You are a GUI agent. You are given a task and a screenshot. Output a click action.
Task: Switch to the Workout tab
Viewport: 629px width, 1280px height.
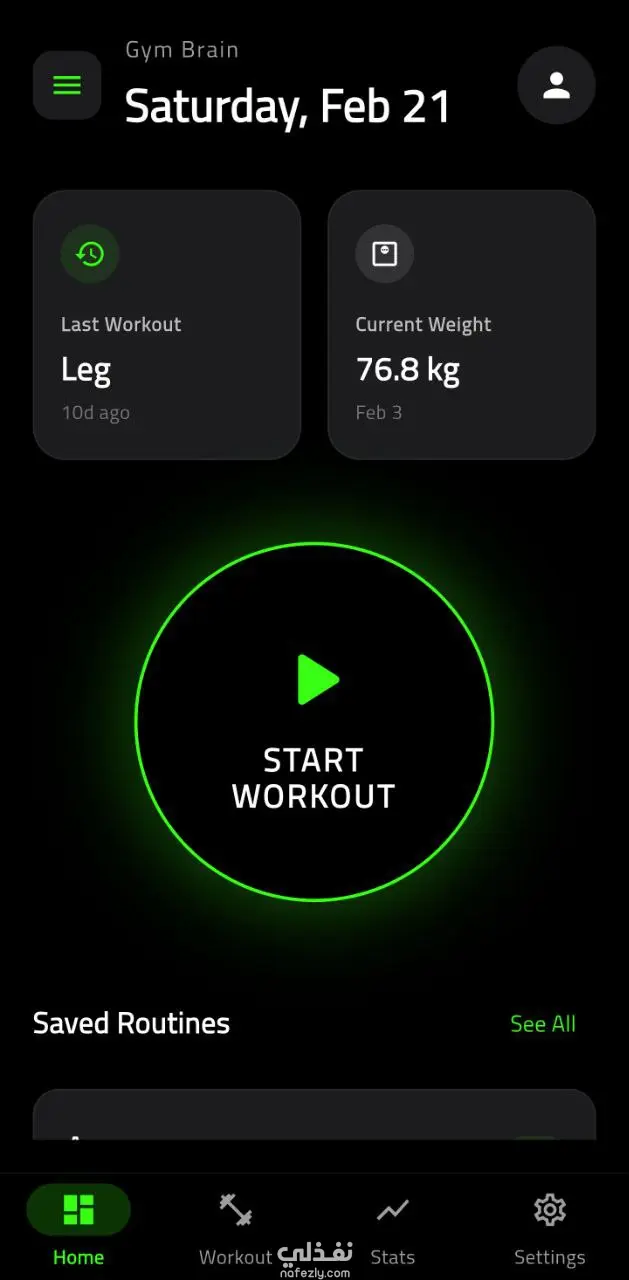click(236, 1227)
